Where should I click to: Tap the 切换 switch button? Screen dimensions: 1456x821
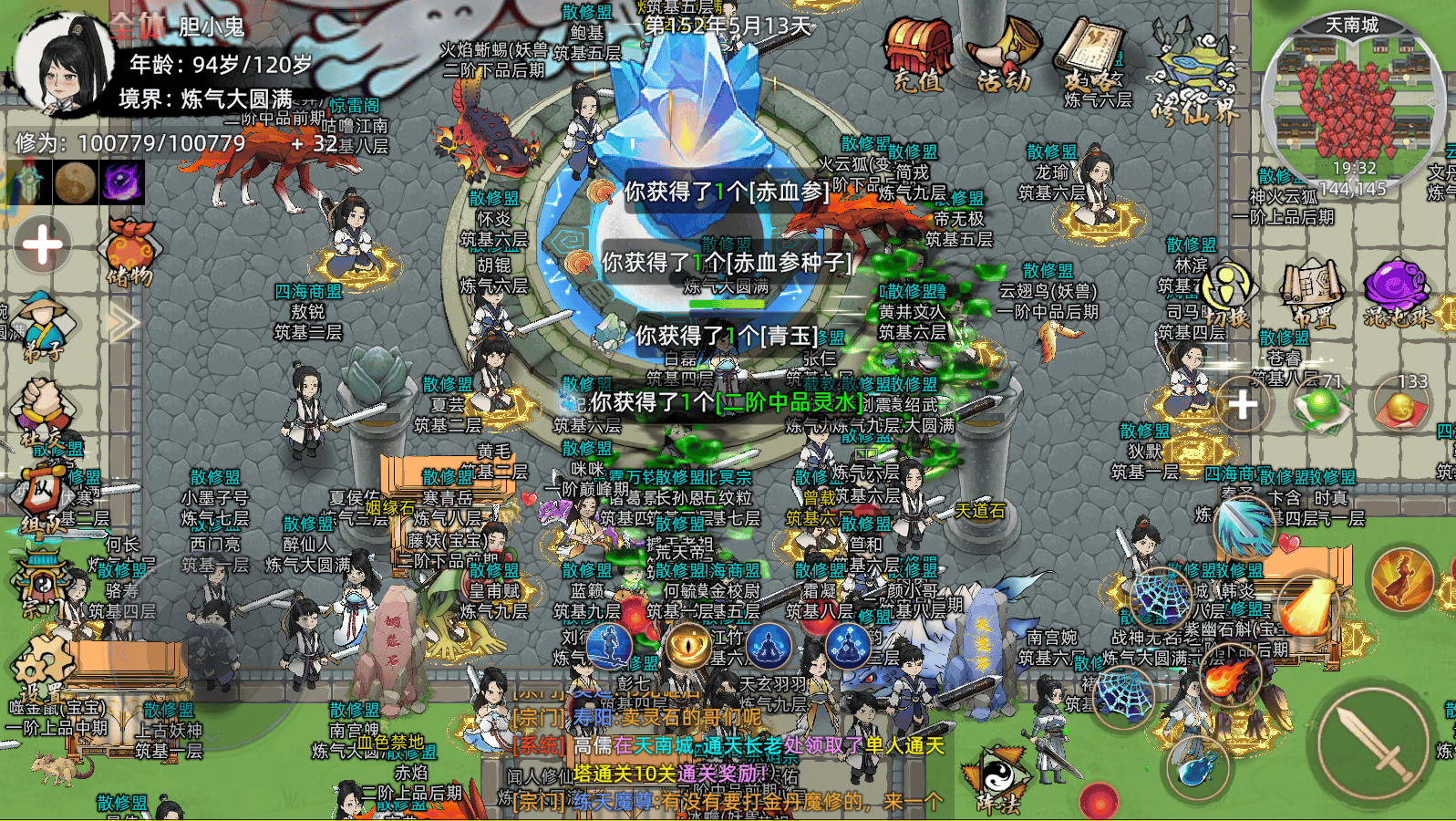click(x=1226, y=294)
